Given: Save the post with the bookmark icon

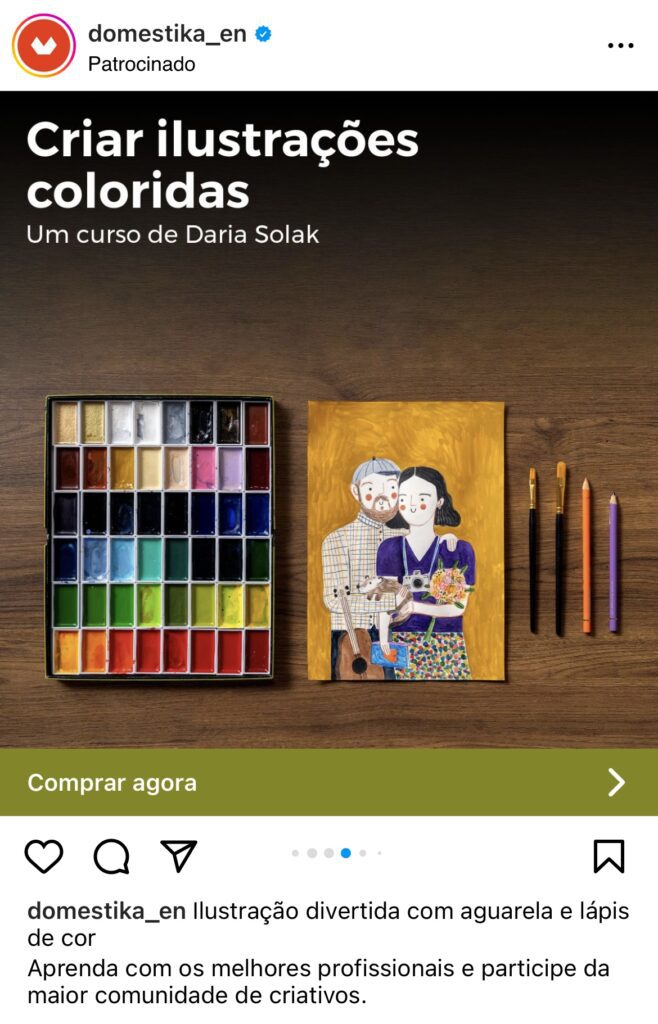Looking at the screenshot, I should [608, 856].
